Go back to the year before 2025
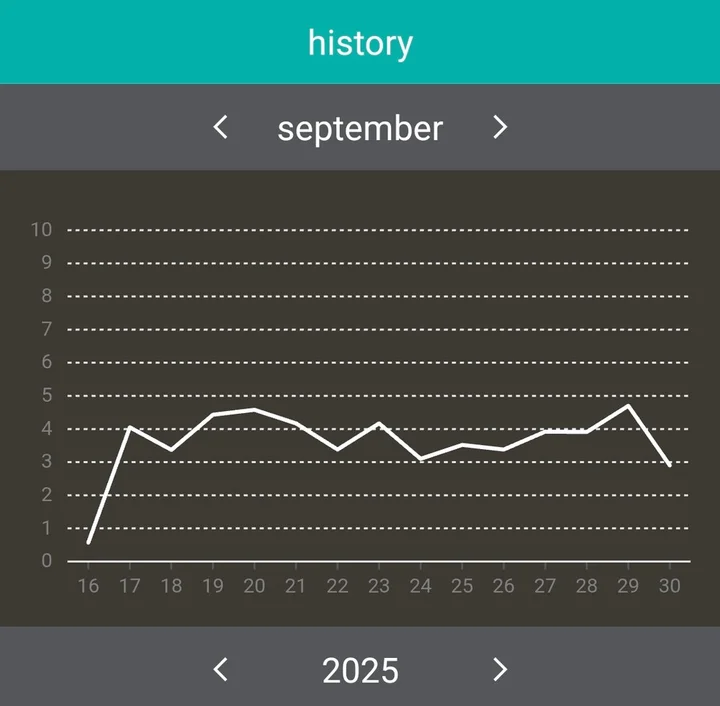Viewport: 720px width, 706px height. coord(221,669)
